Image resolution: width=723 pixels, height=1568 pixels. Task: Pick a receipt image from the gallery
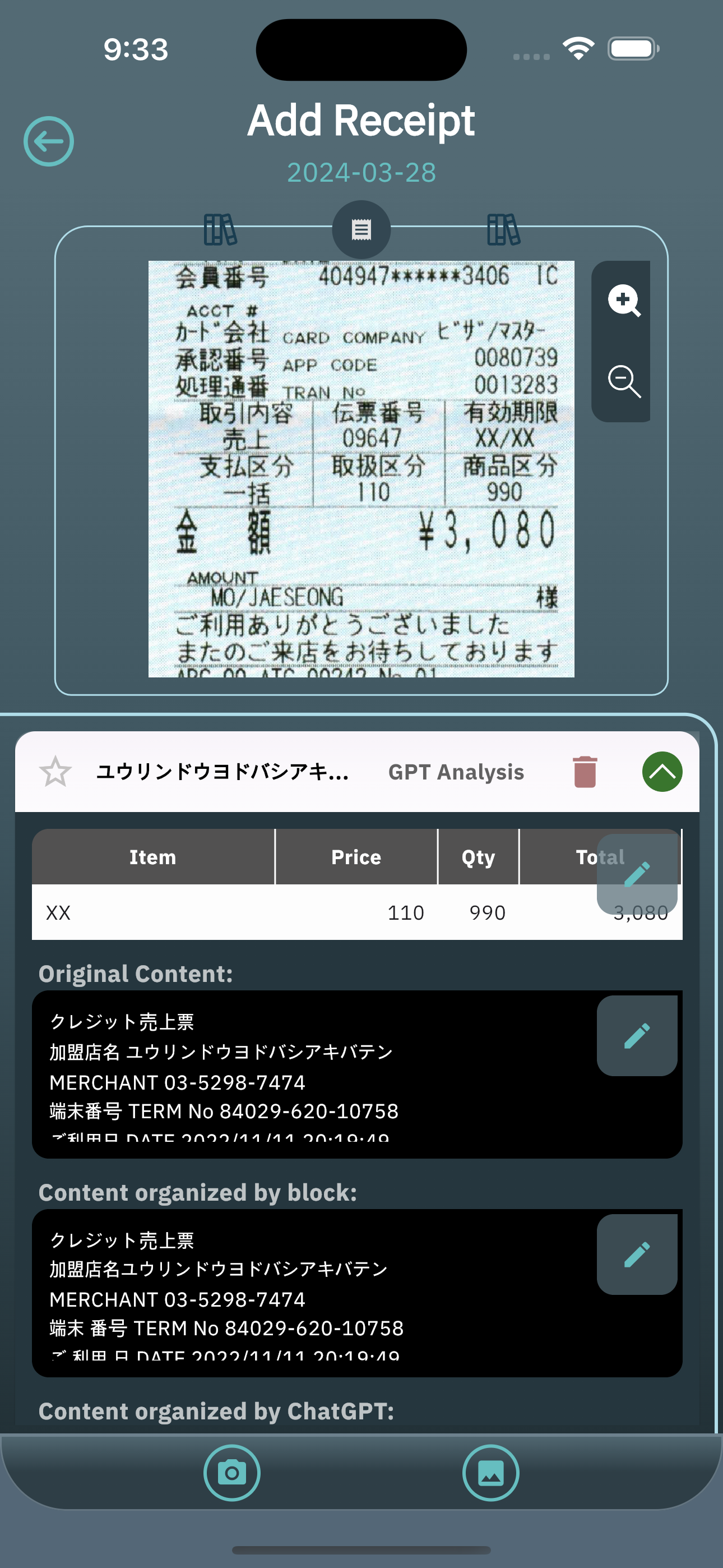pos(490,1473)
